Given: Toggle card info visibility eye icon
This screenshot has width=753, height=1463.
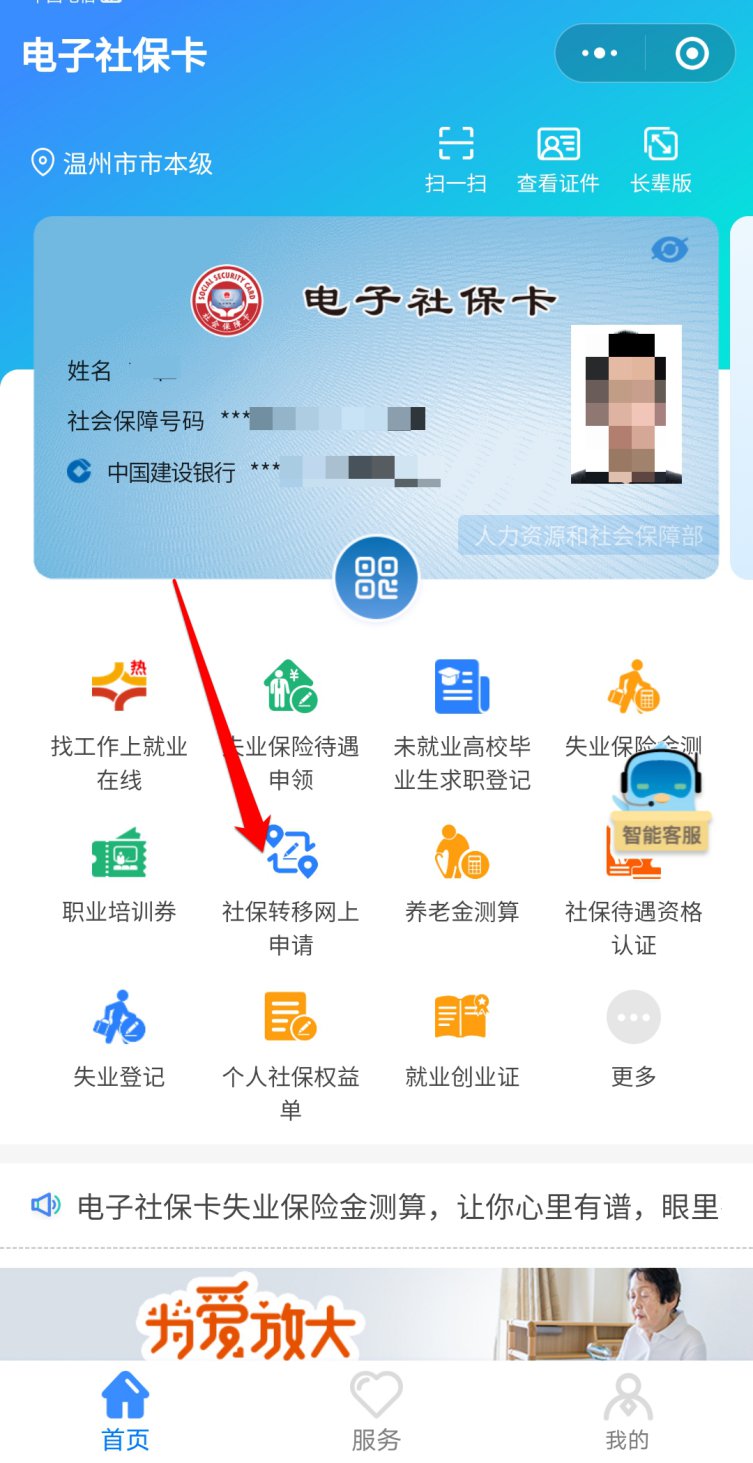Looking at the screenshot, I should pos(669,249).
